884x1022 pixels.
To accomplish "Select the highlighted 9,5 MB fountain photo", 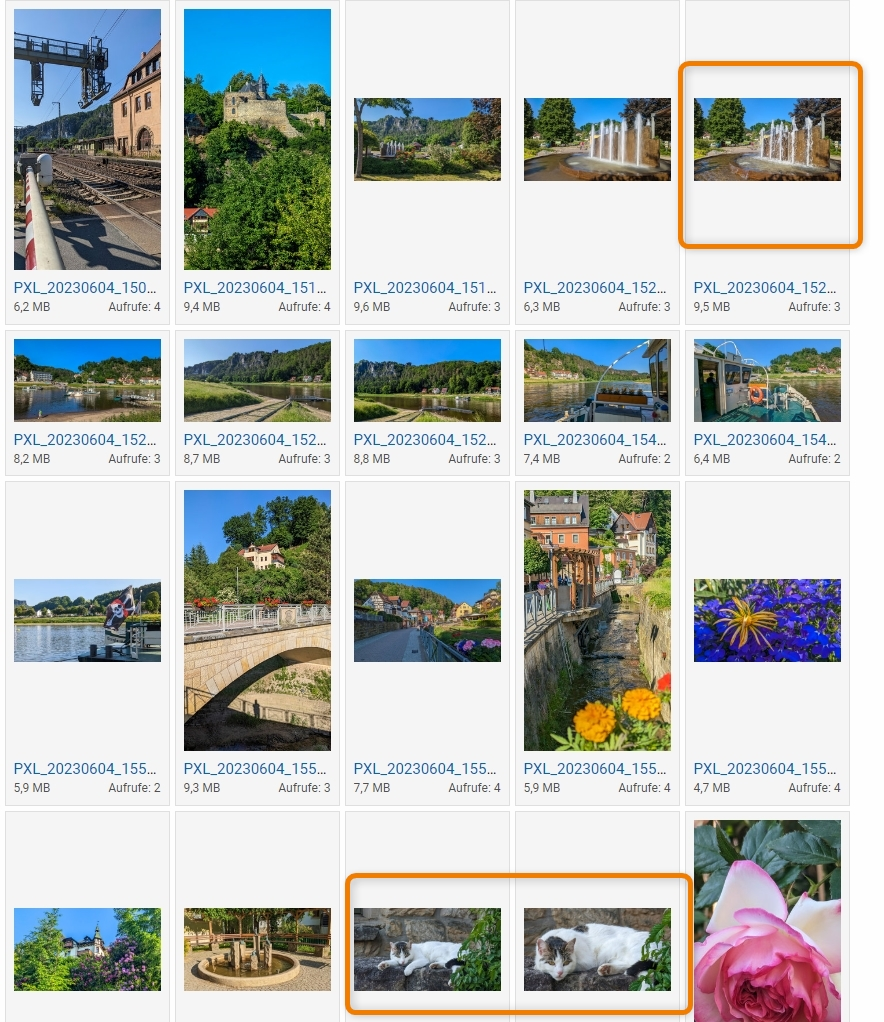I will tap(767, 139).
